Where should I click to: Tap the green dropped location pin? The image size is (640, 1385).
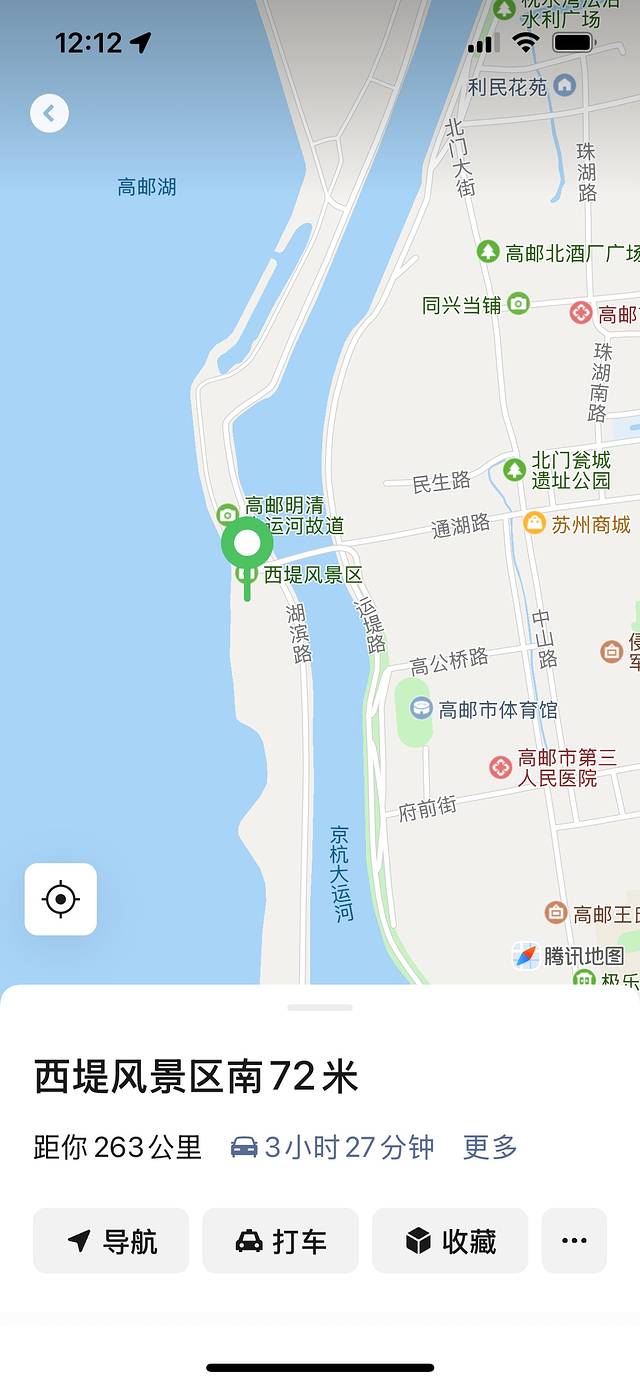[247, 546]
